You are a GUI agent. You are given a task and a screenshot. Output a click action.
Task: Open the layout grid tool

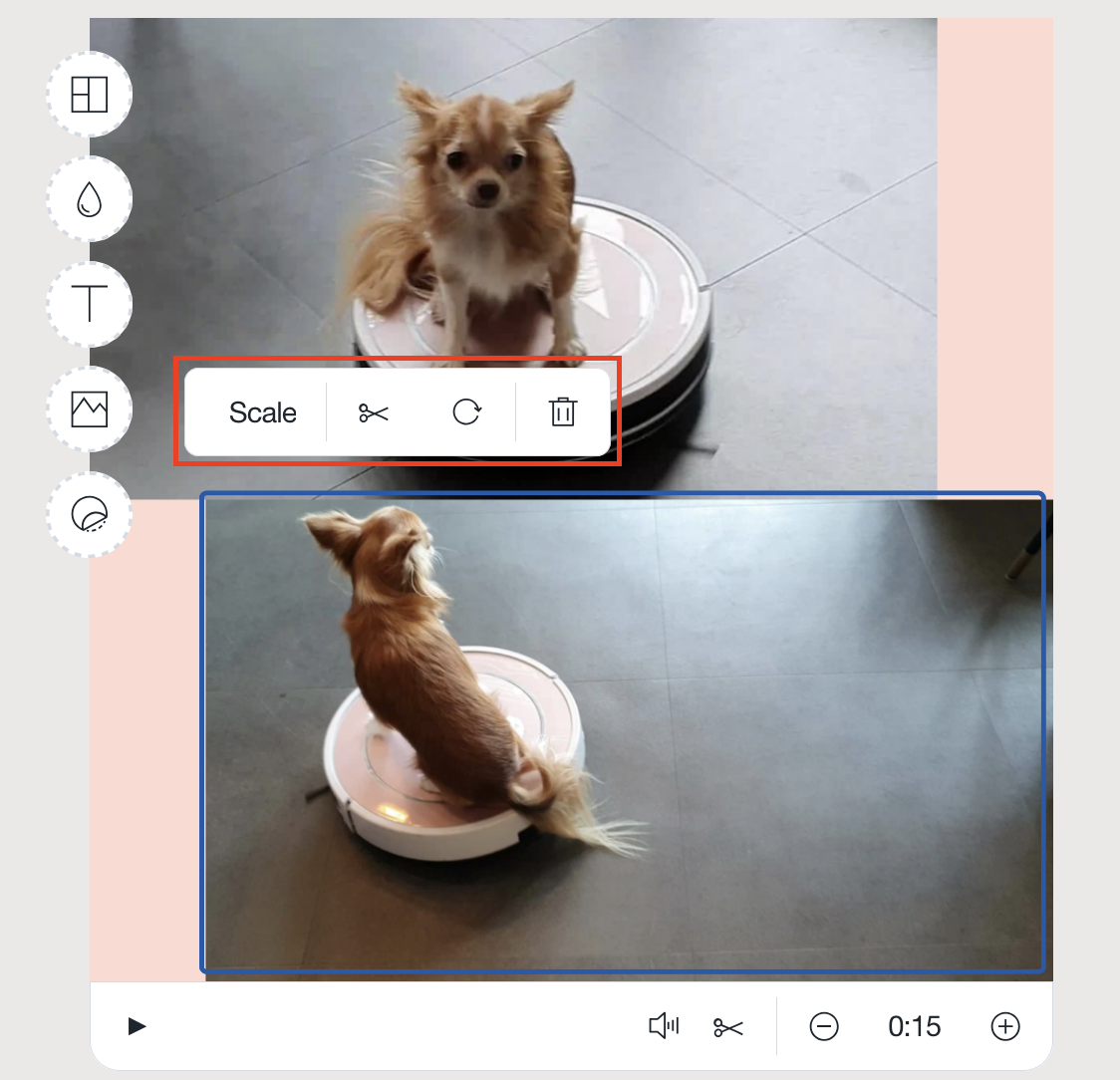click(x=90, y=95)
